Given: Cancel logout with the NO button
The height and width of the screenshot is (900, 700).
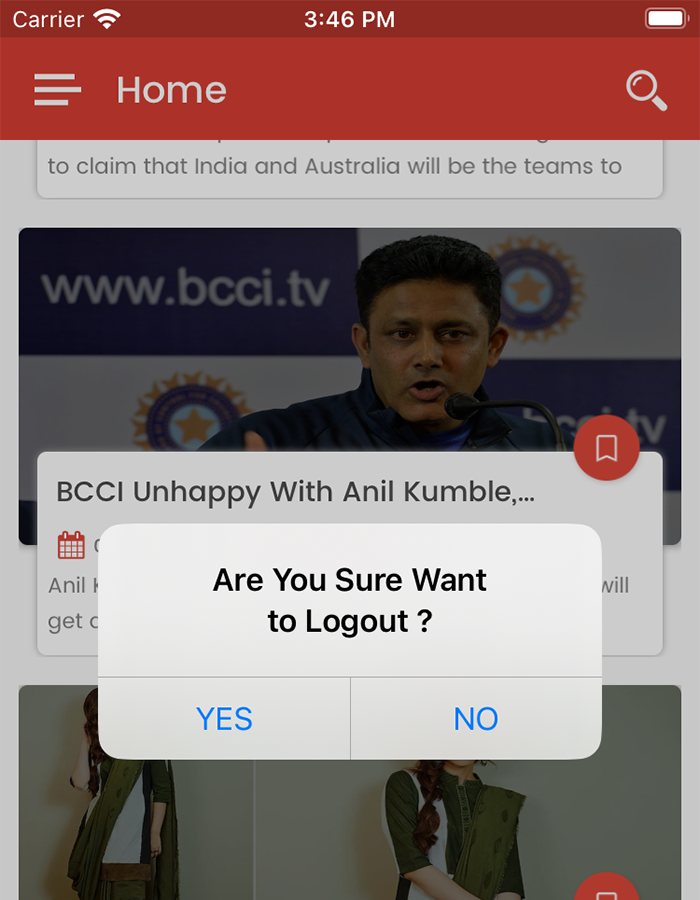Looking at the screenshot, I should [476, 719].
